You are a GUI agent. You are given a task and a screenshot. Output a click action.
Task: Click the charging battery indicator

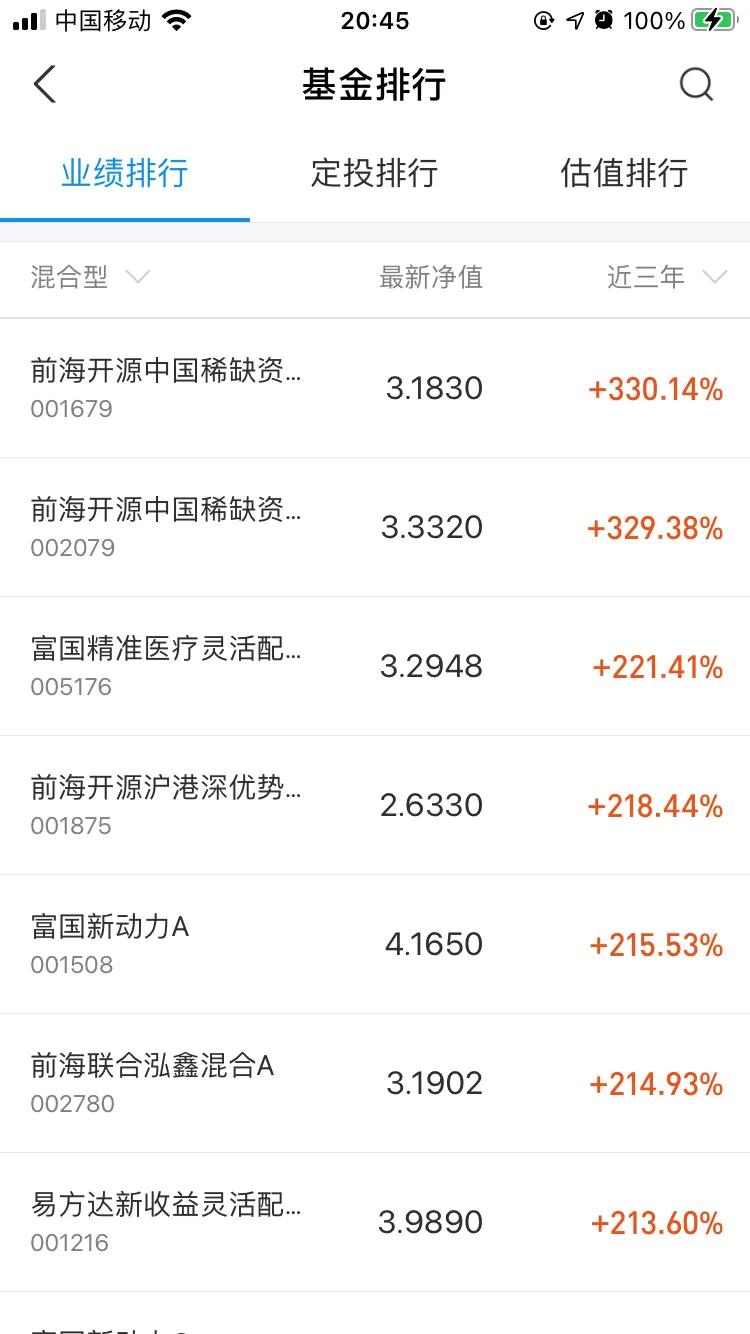(x=712, y=18)
